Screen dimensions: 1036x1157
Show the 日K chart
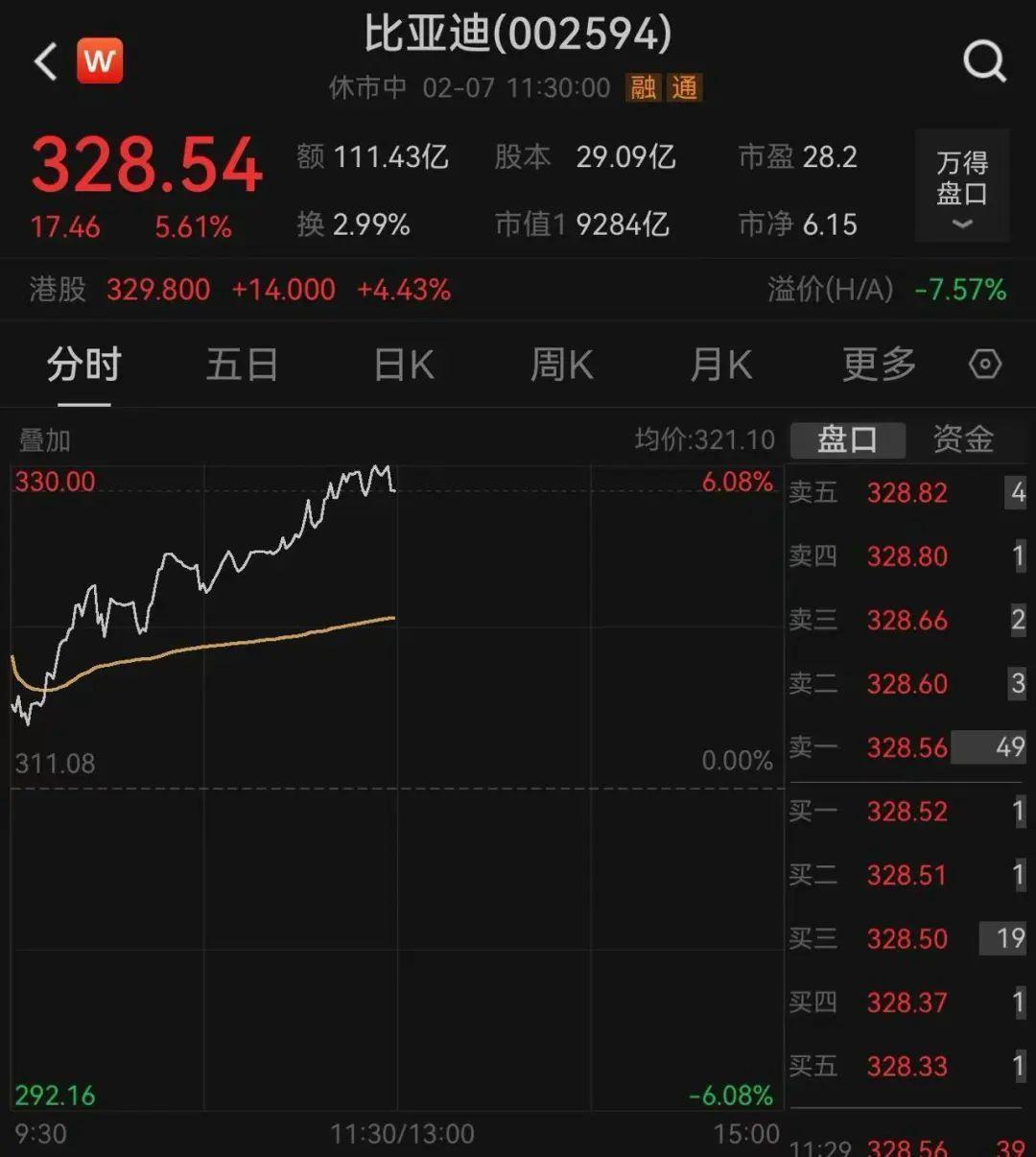point(404,366)
